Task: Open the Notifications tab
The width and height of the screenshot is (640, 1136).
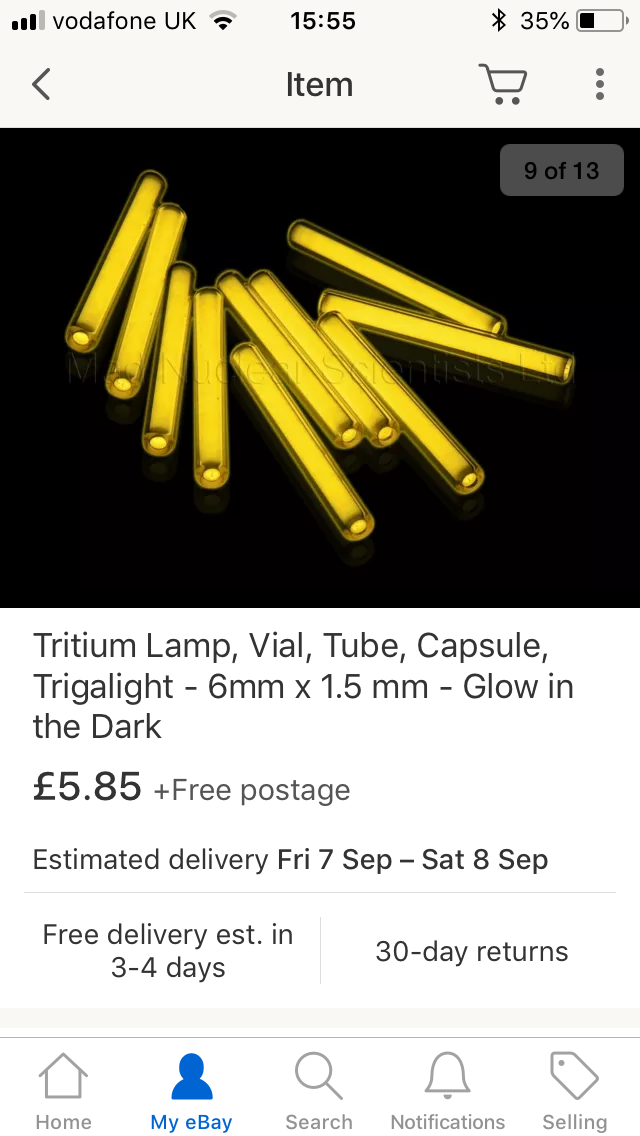Action: (x=448, y=1092)
